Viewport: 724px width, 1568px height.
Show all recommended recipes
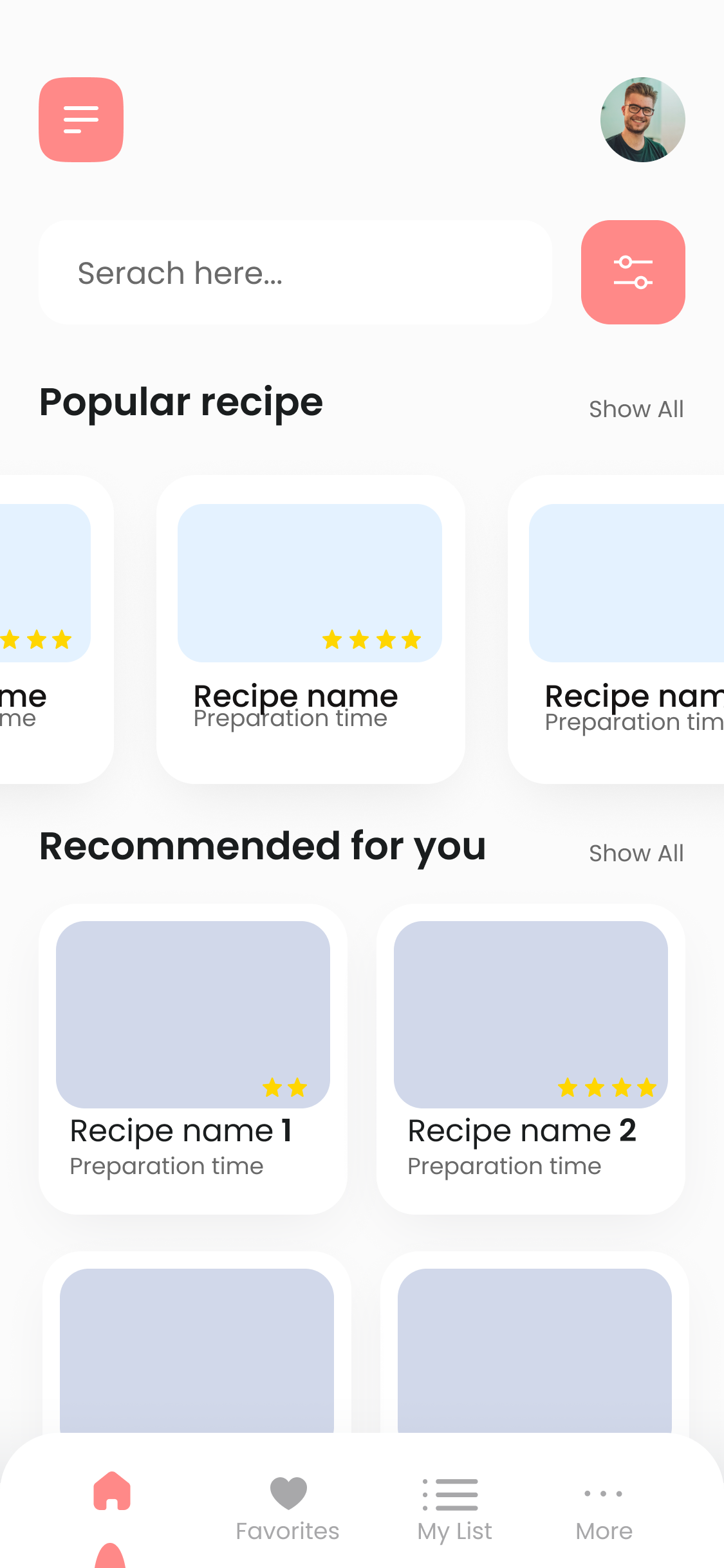click(636, 854)
